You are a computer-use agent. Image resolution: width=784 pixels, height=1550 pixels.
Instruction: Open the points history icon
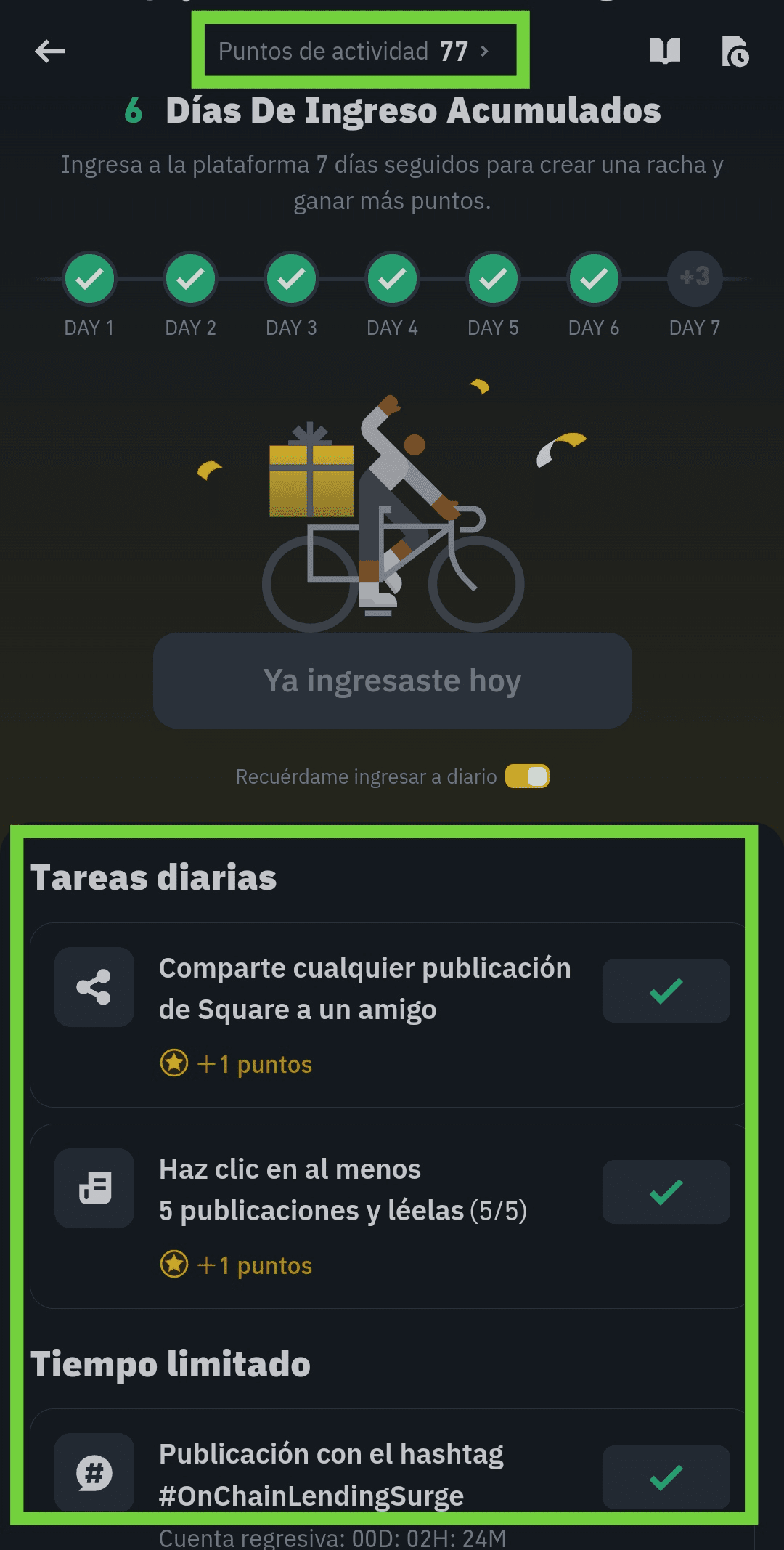735,52
